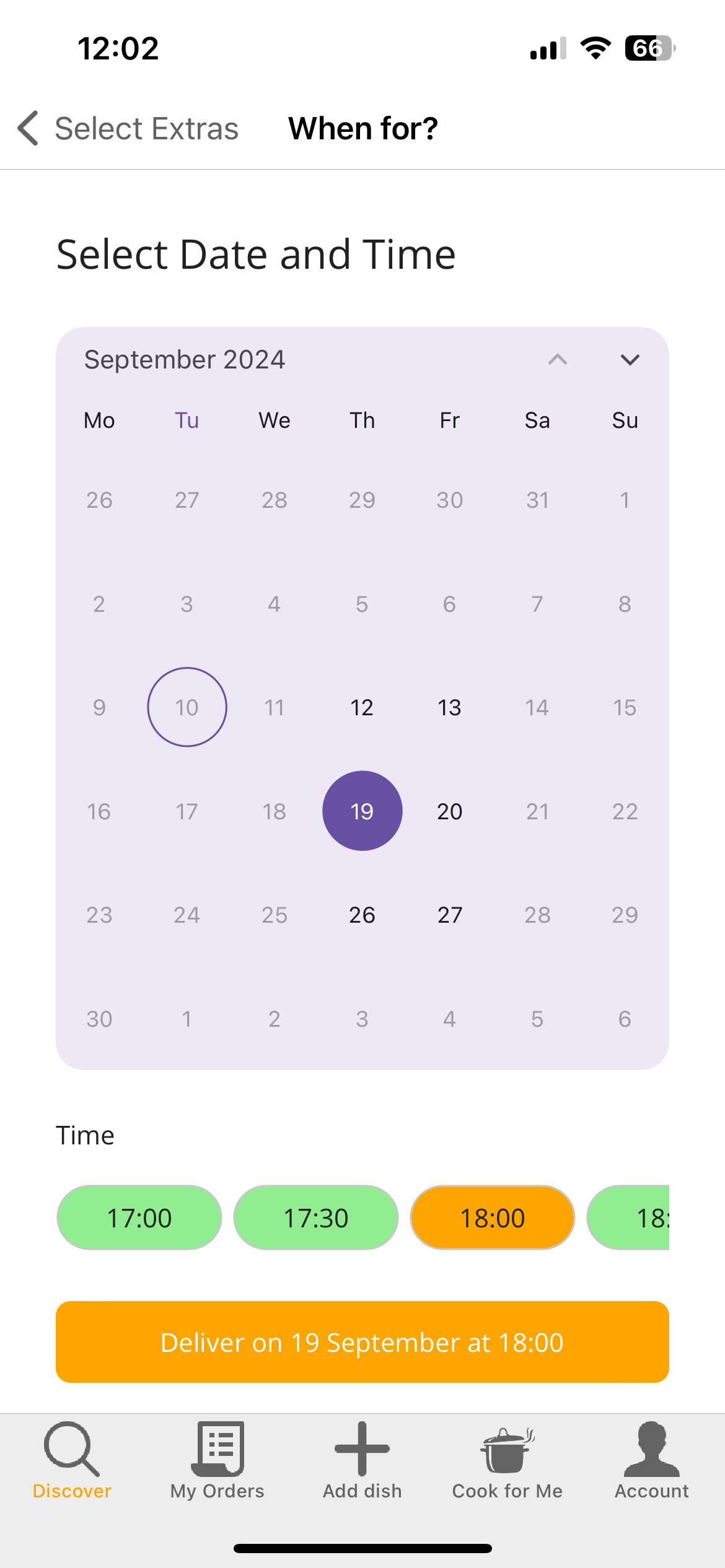Open the My Orders tab

point(217,1460)
